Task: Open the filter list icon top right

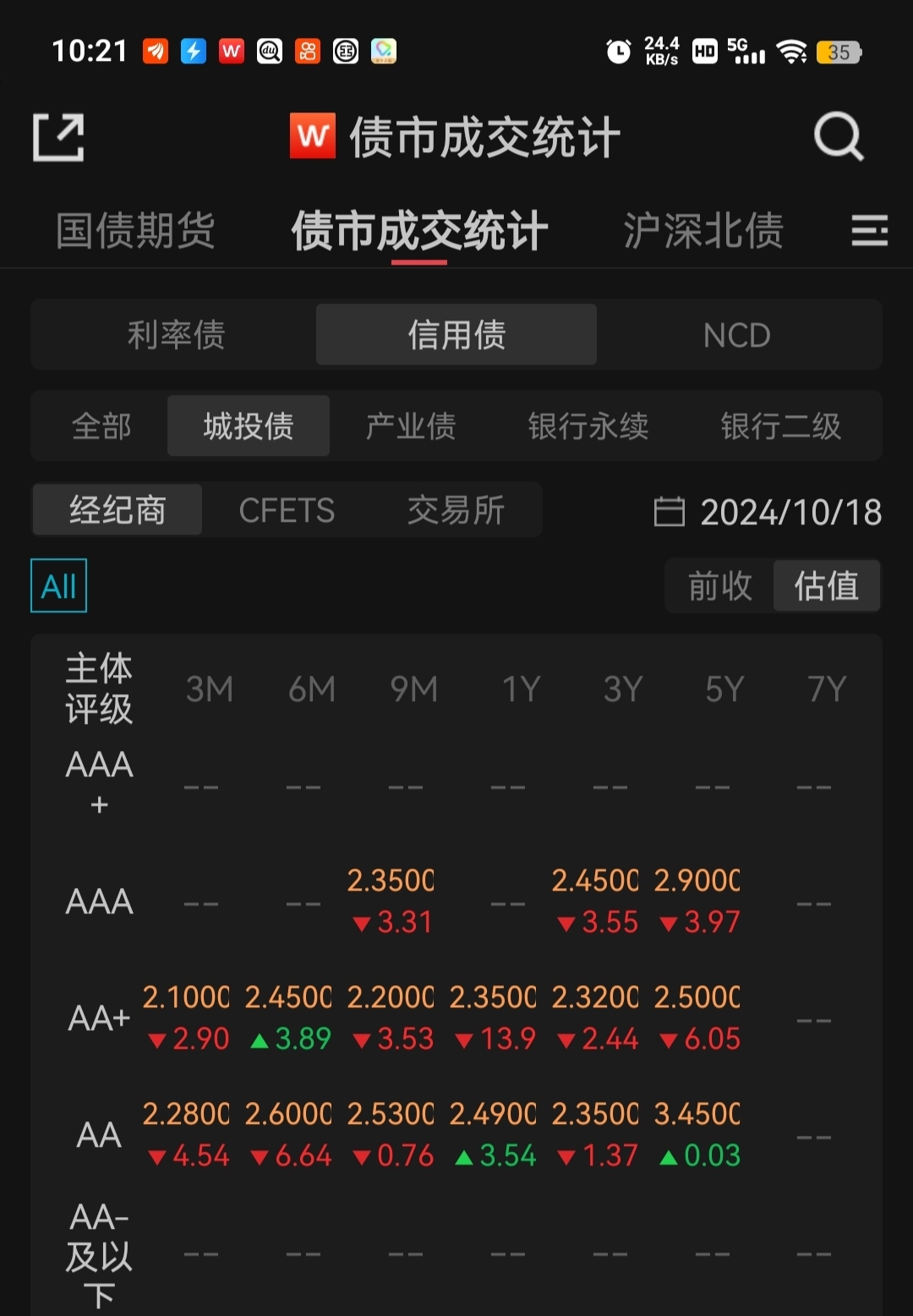Action: point(869,230)
